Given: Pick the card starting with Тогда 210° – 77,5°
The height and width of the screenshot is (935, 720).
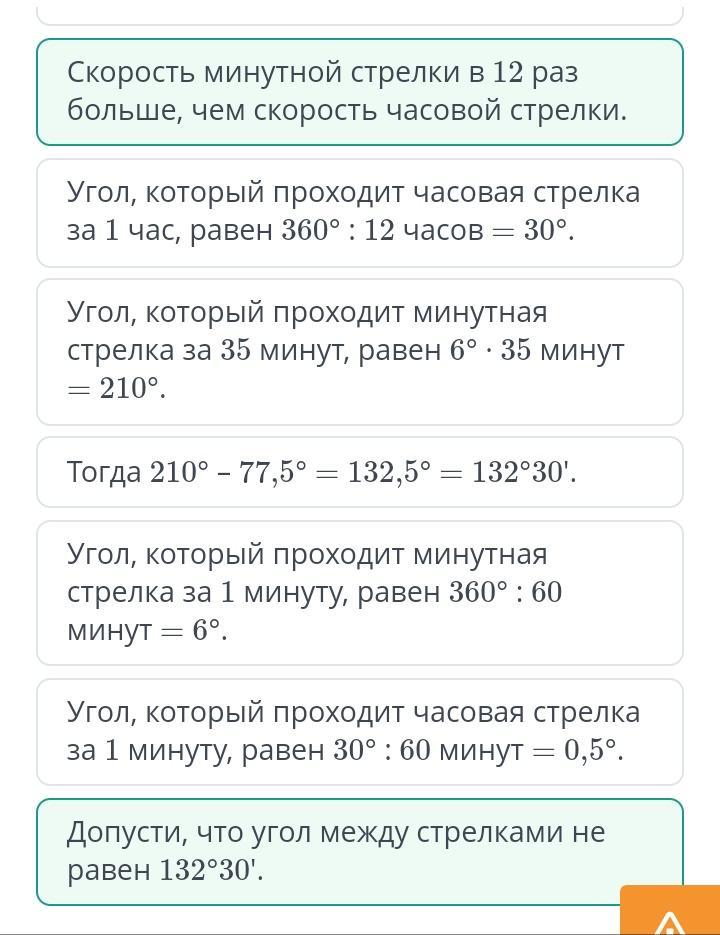Looking at the screenshot, I should tap(360, 472).
